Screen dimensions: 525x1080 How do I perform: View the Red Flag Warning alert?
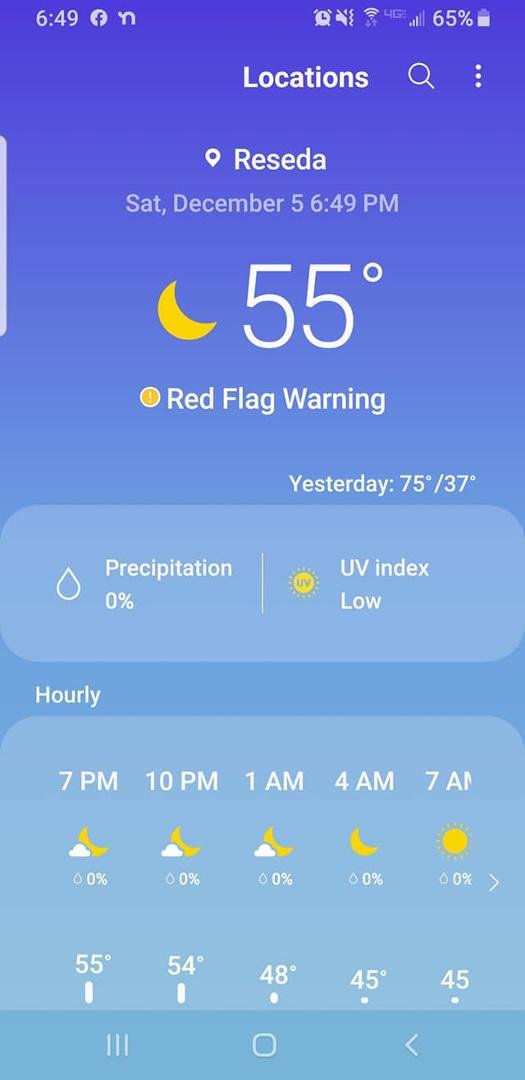(262, 398)
